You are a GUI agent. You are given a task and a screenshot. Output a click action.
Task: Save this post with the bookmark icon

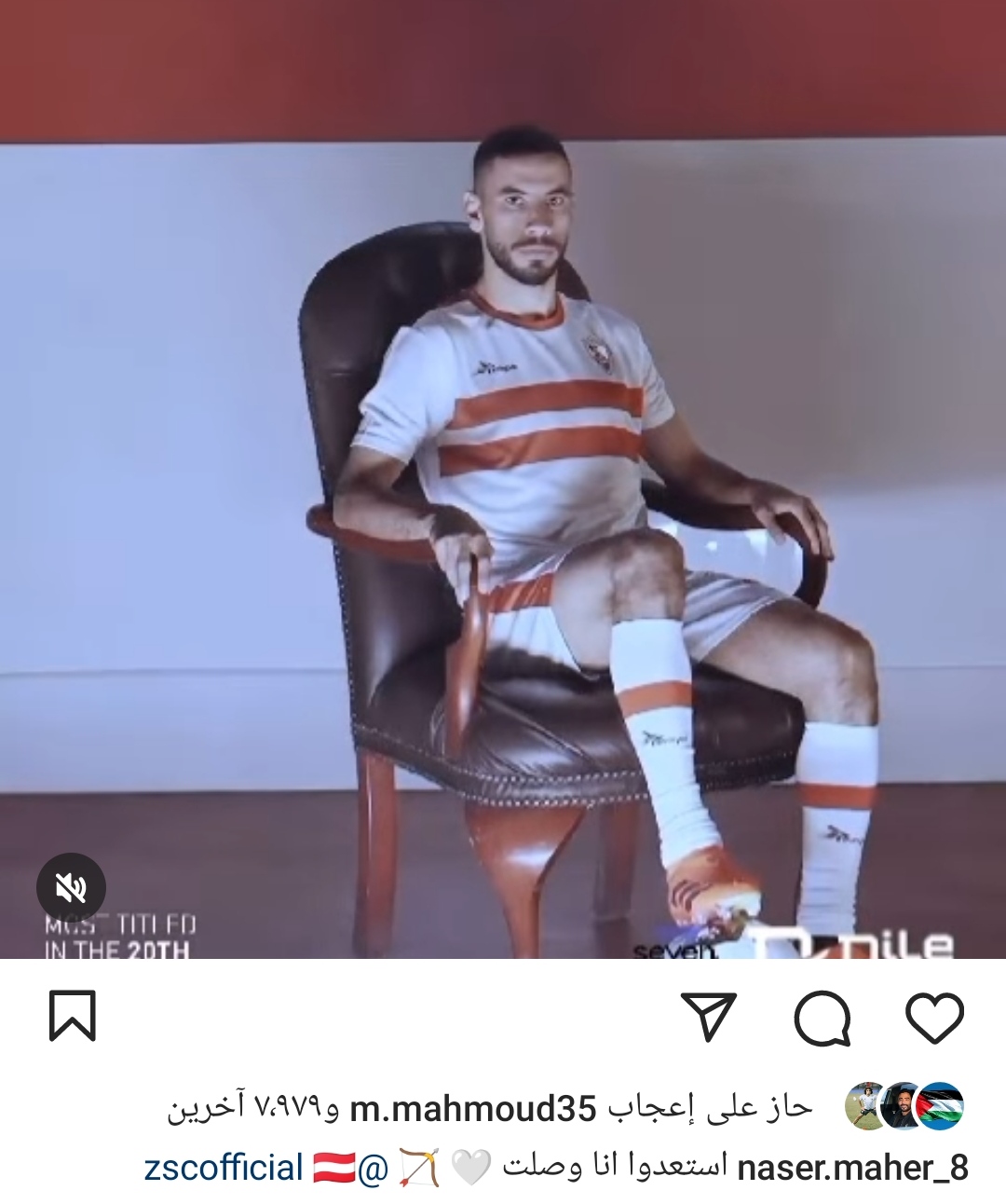72,1016
